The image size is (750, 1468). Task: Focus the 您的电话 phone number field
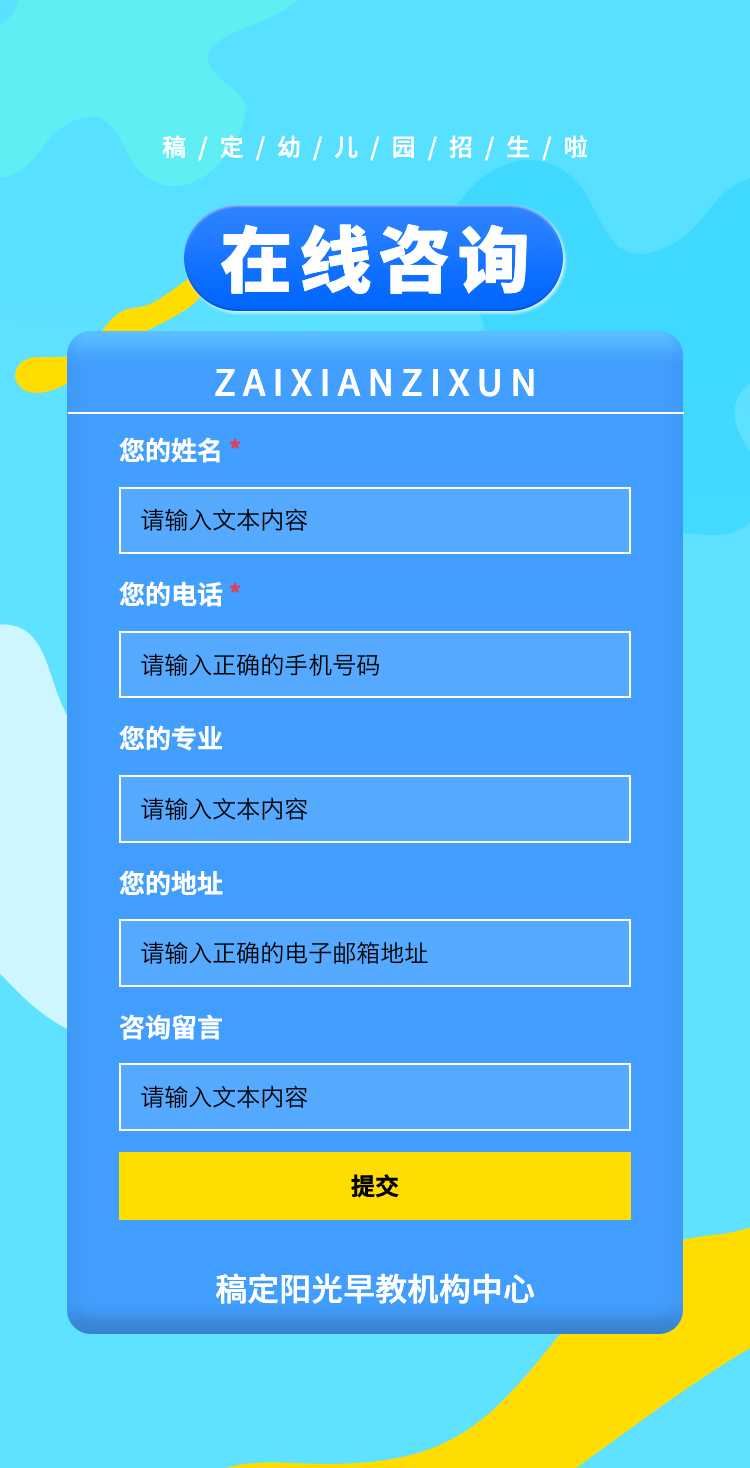374,664
